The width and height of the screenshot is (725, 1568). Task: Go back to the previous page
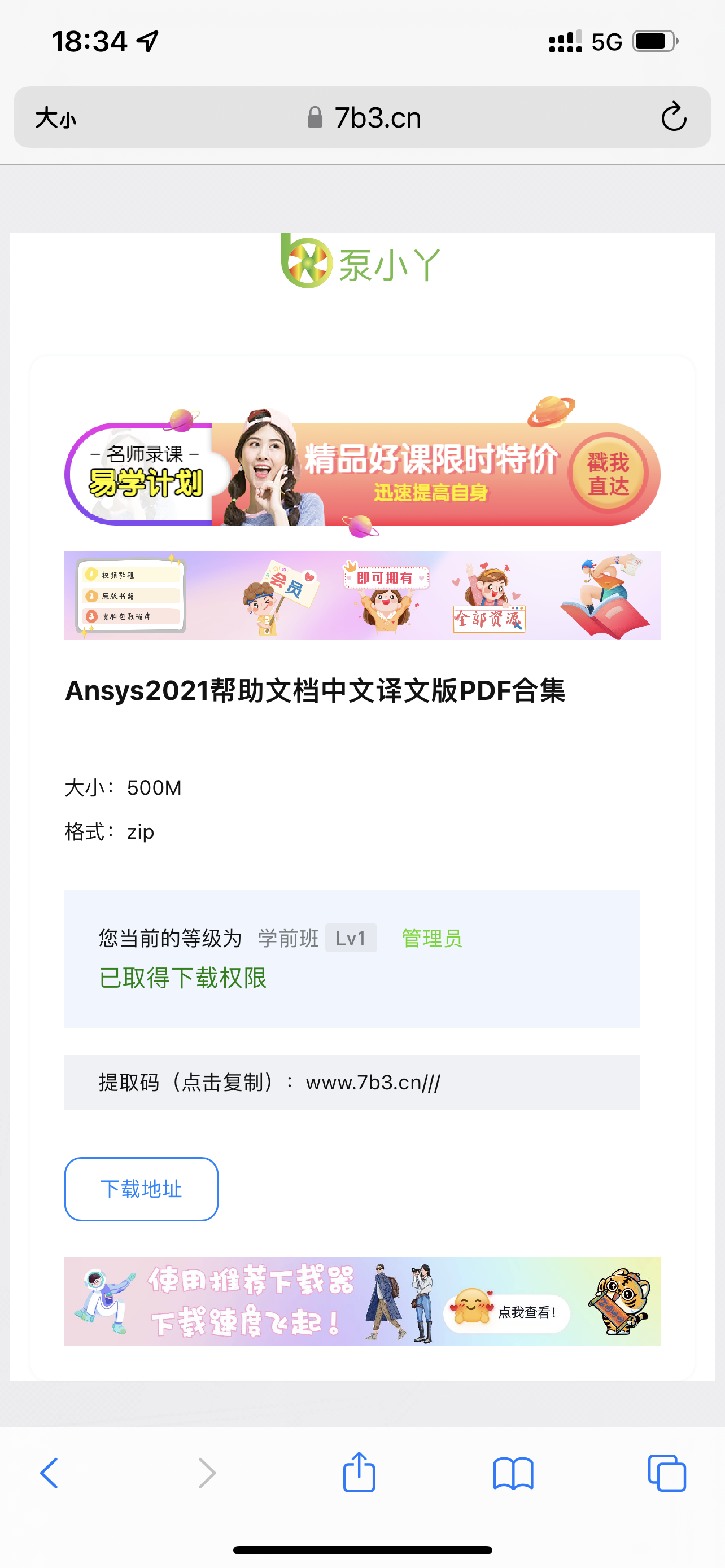tap(50, 1473)
